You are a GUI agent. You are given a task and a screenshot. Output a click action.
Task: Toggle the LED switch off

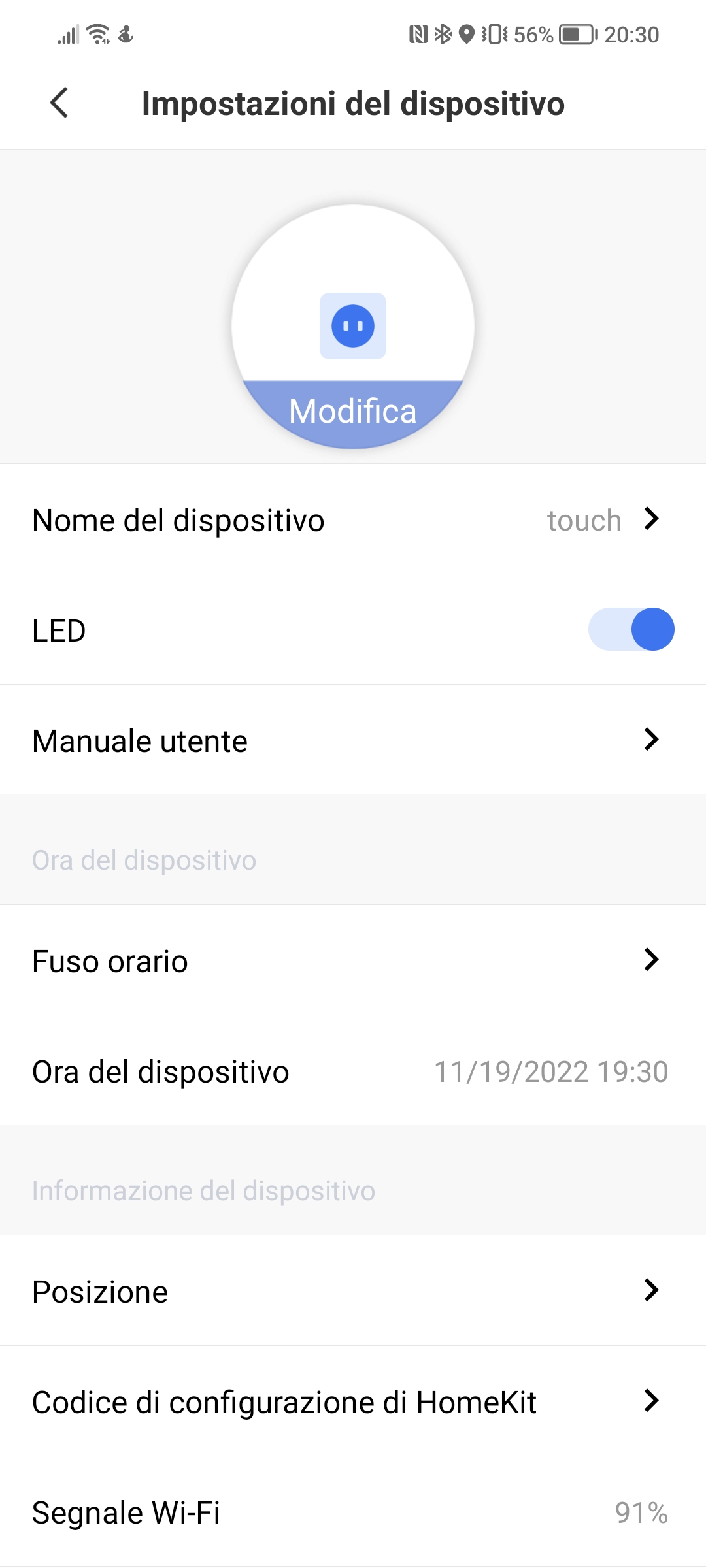631,629
